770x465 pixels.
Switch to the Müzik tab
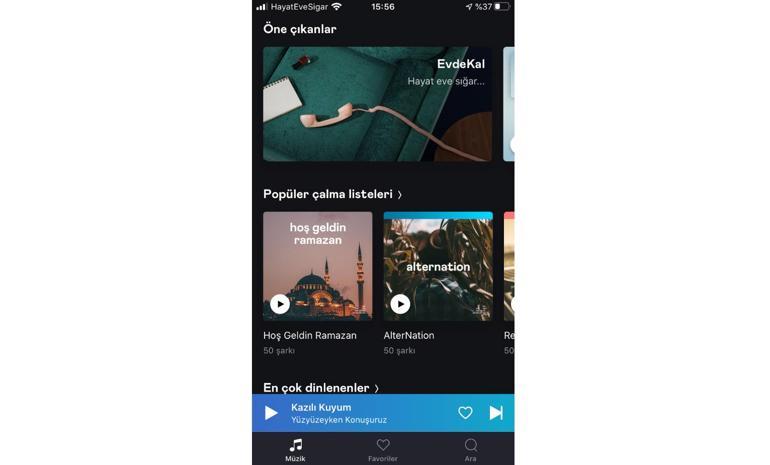pos(295,449)
